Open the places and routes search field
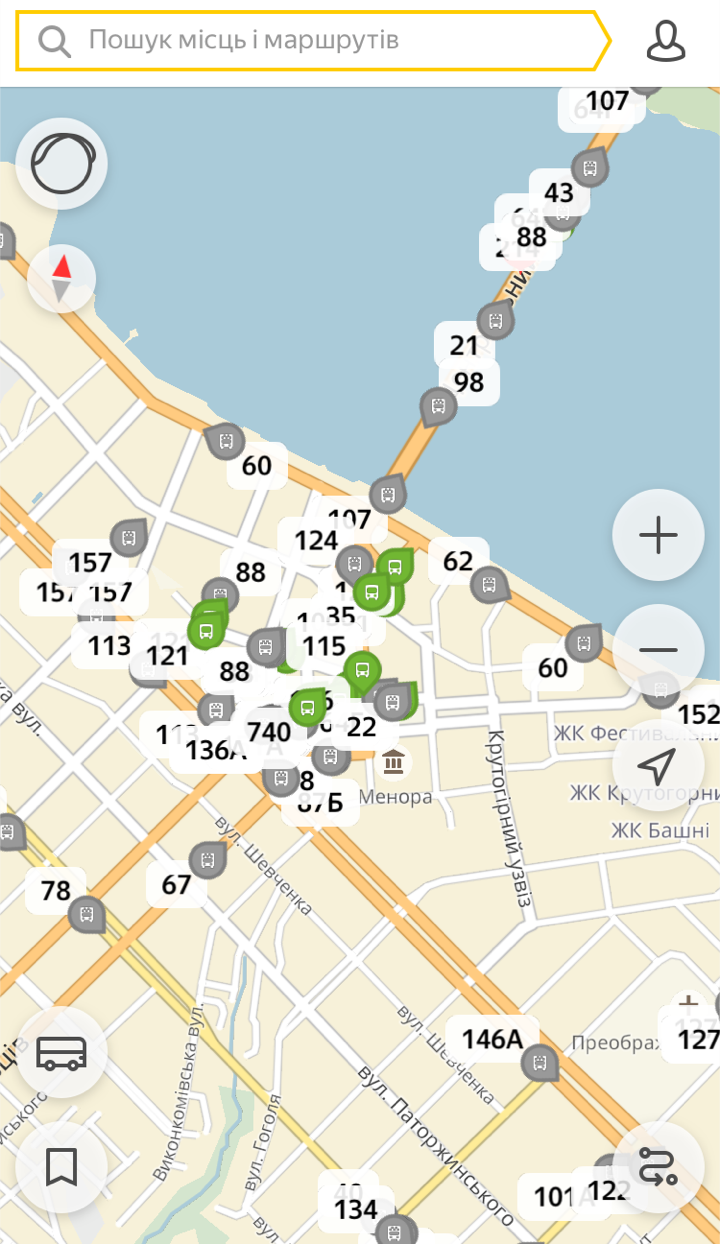This screenshot has height=1244, width=720. (x=310, y=41)
